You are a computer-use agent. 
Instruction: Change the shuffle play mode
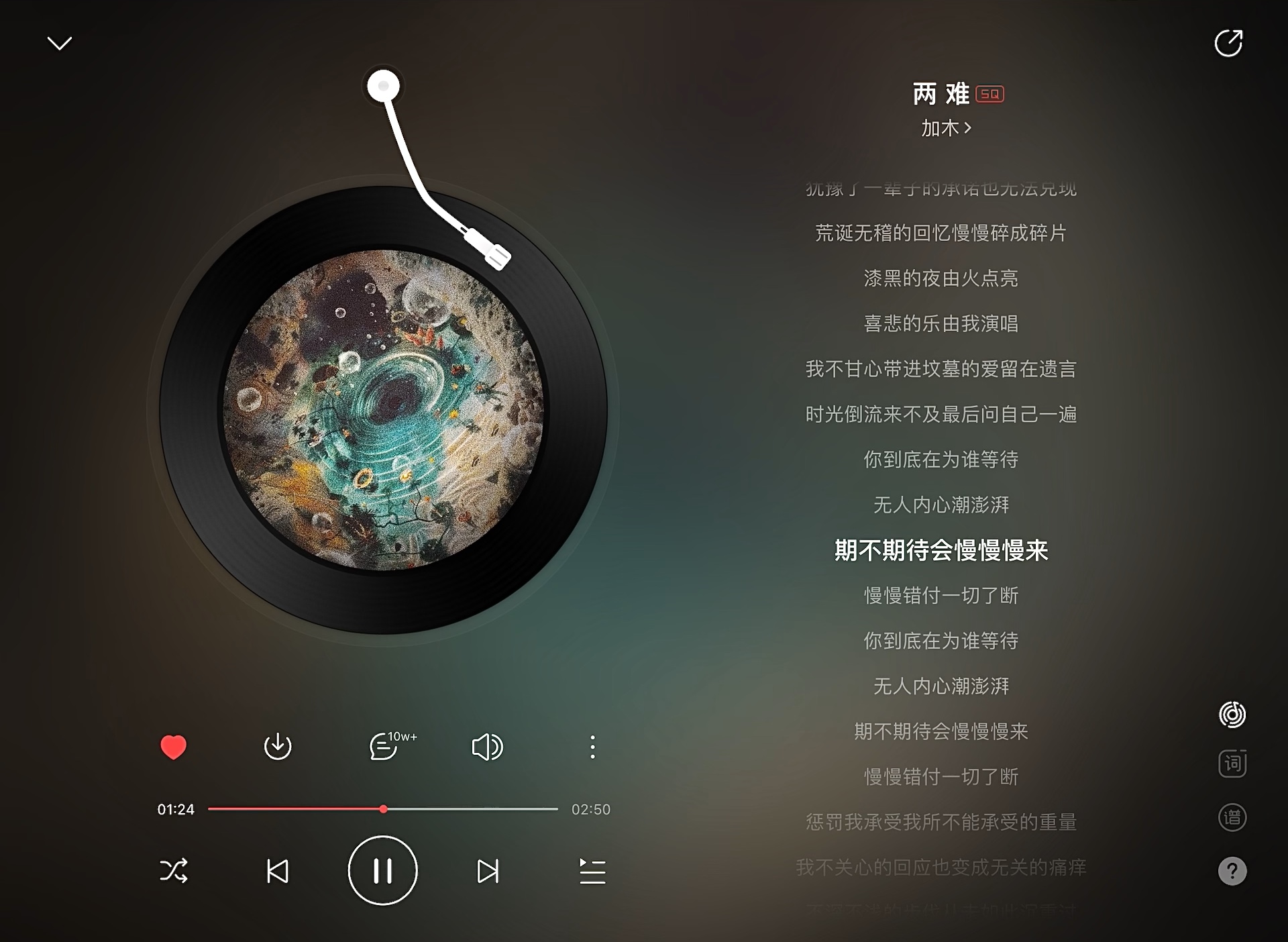(x=174, y=871)
